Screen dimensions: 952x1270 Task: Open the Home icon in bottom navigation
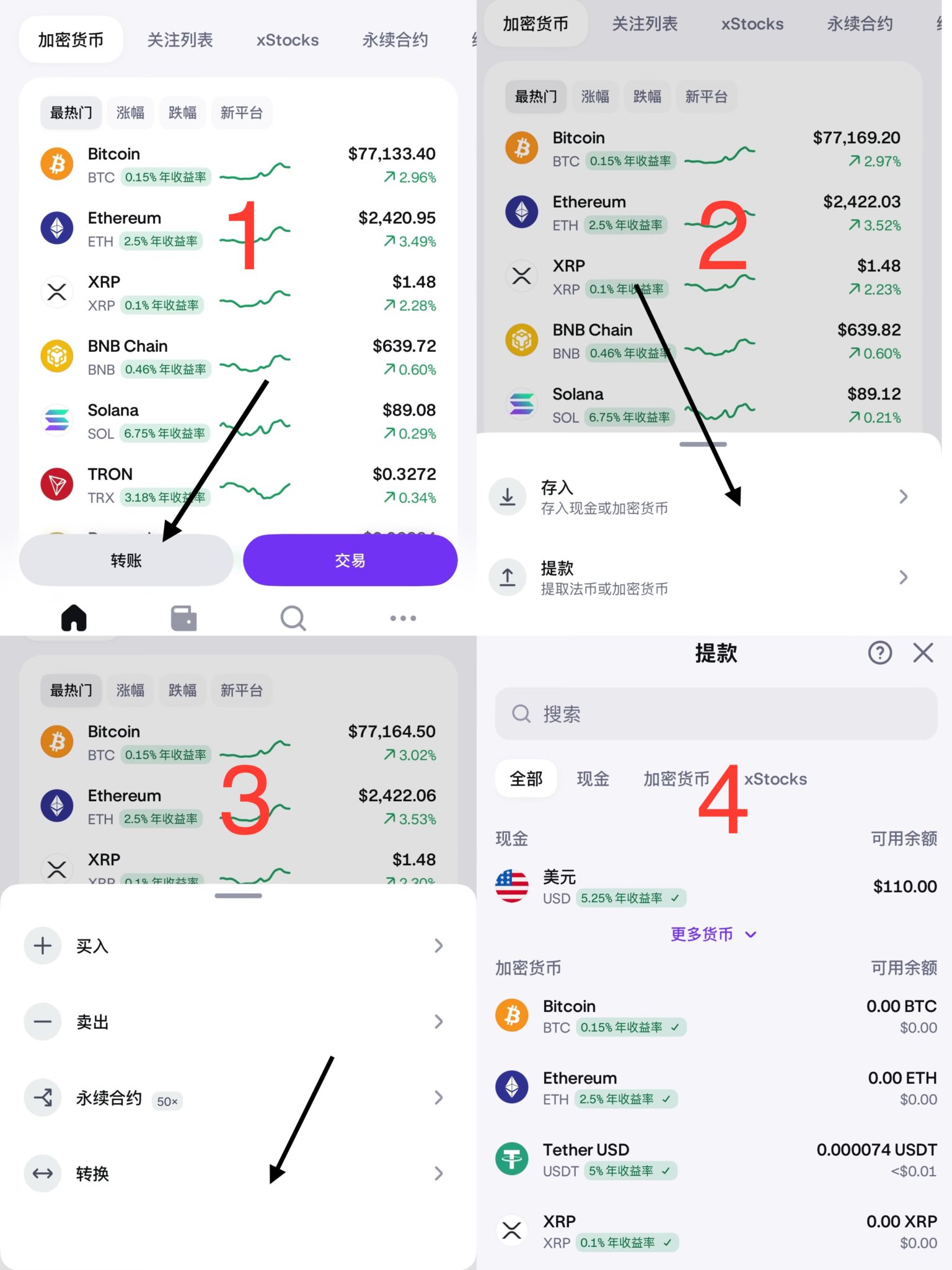74,617
